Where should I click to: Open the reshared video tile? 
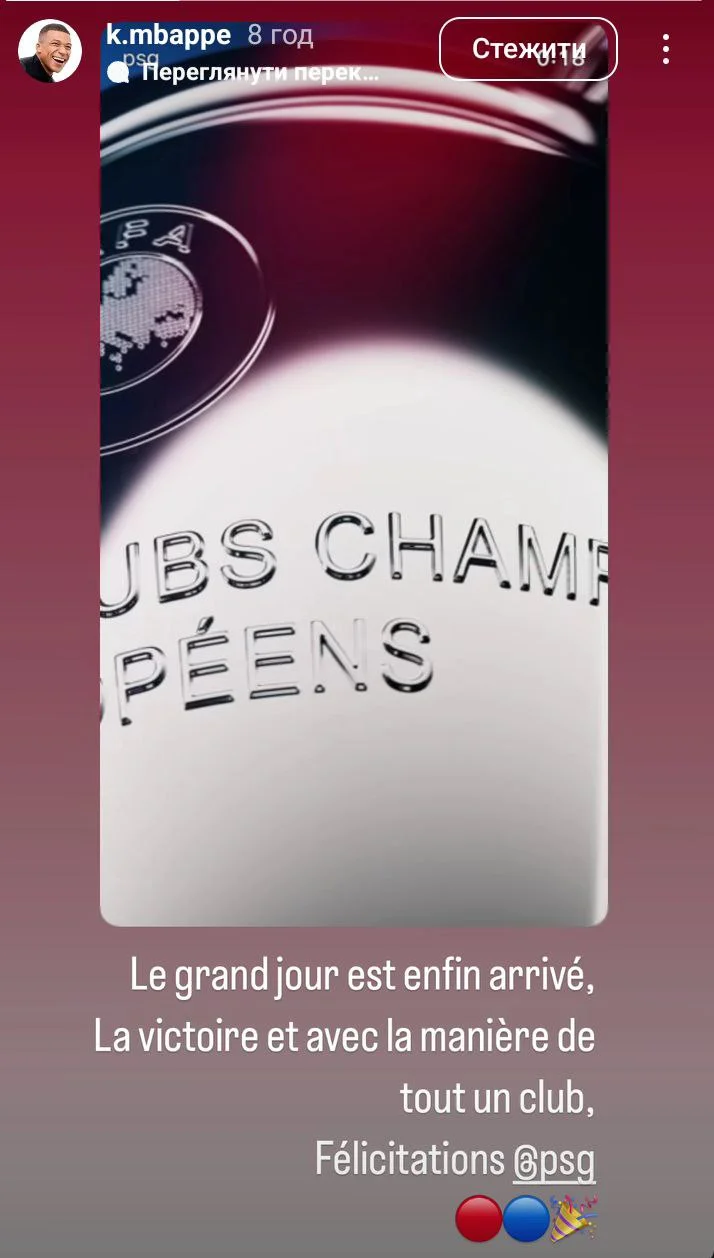coord(354,500)
